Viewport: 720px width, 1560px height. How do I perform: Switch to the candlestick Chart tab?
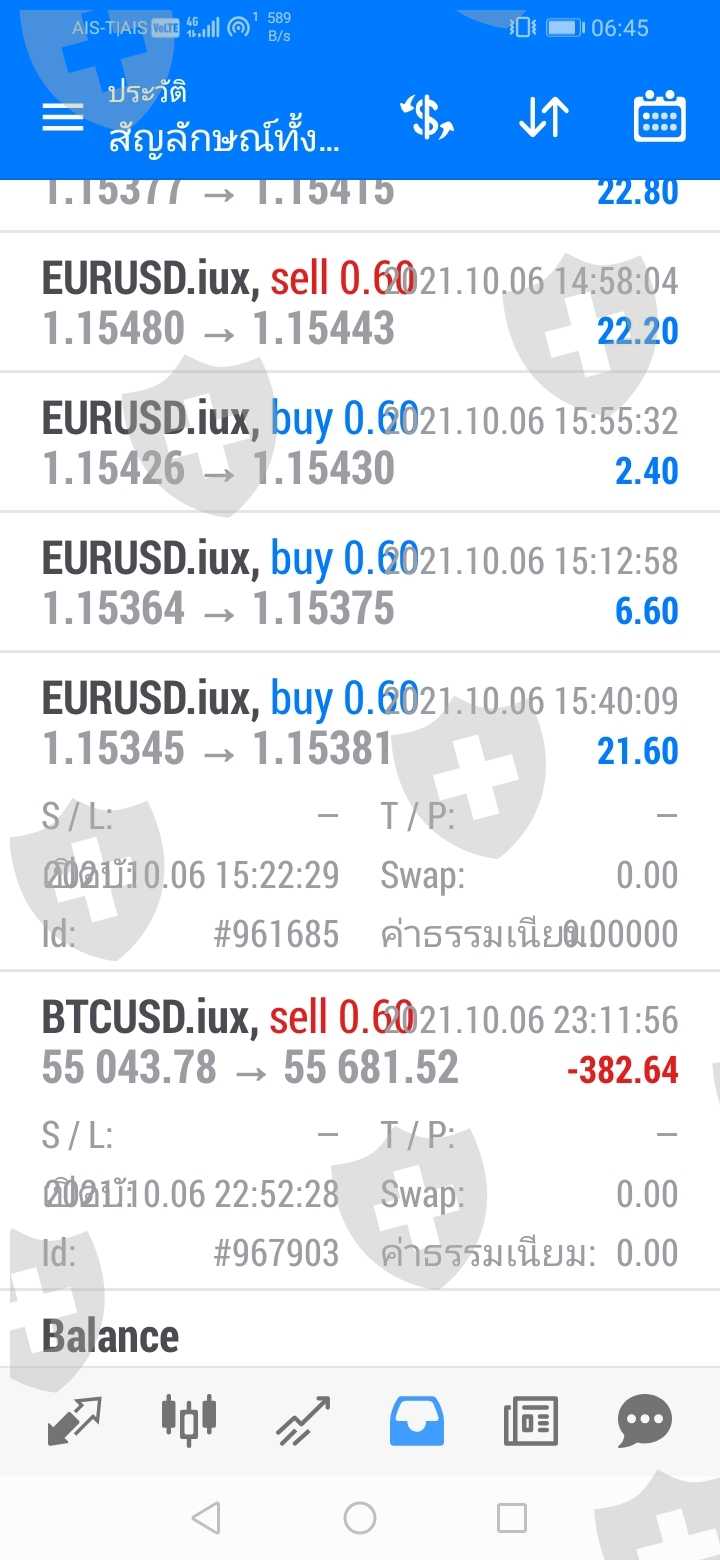click(188, 1420)
